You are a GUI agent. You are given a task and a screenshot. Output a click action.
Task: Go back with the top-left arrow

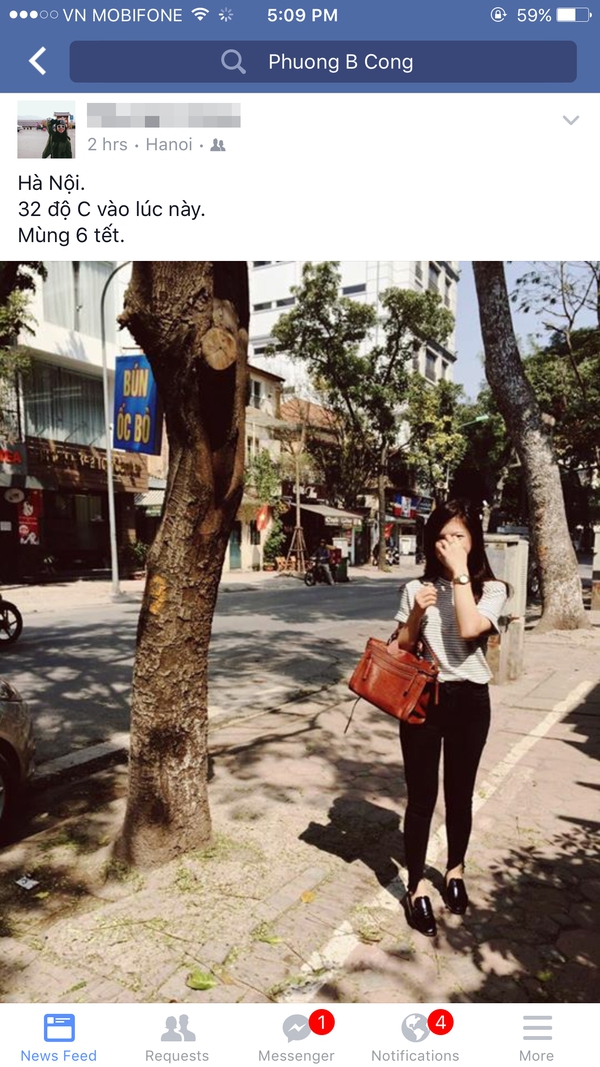tap(37, 61)
